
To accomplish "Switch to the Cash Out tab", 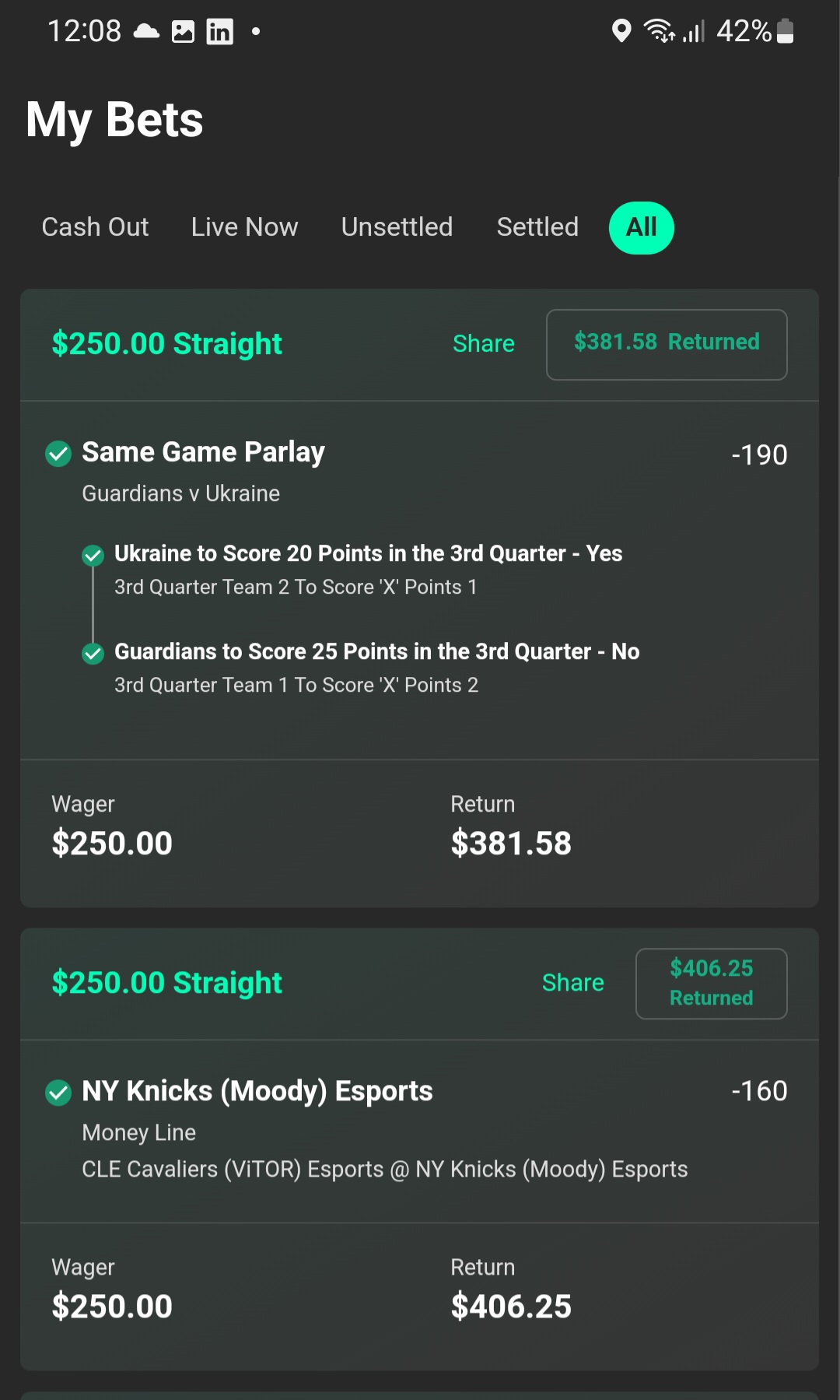I will pyautogui.click(x=95, y=227).
